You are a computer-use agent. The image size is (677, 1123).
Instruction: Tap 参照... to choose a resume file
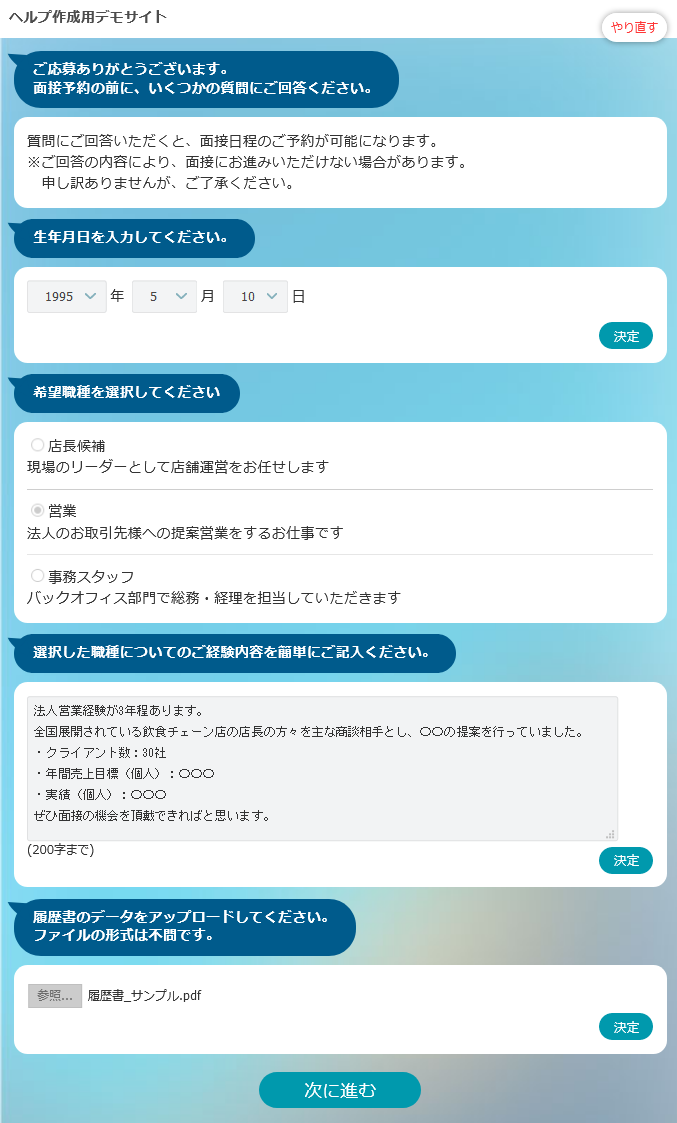(x=55, y=996)
